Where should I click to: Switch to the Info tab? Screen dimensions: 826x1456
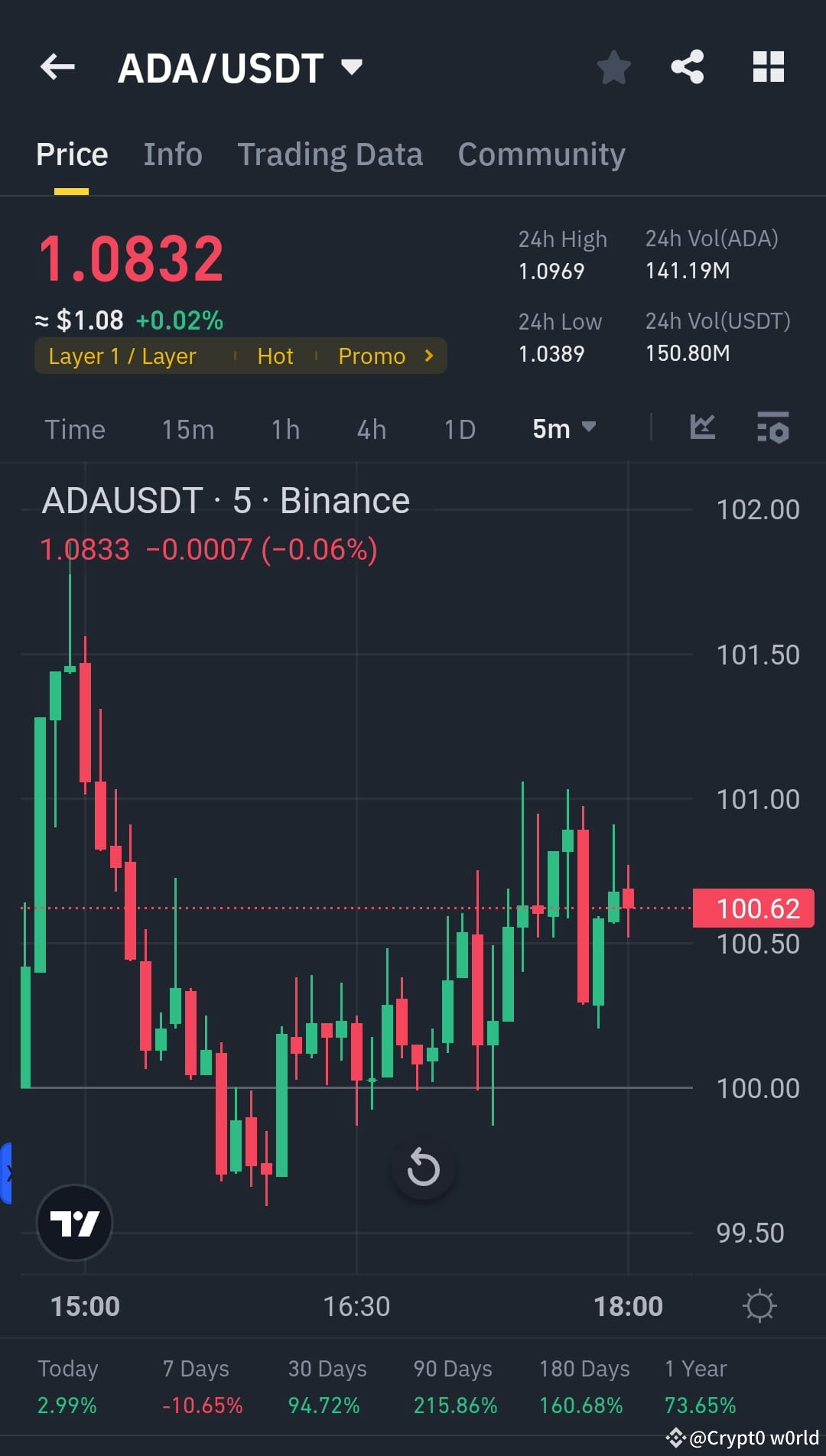(172, 154)
